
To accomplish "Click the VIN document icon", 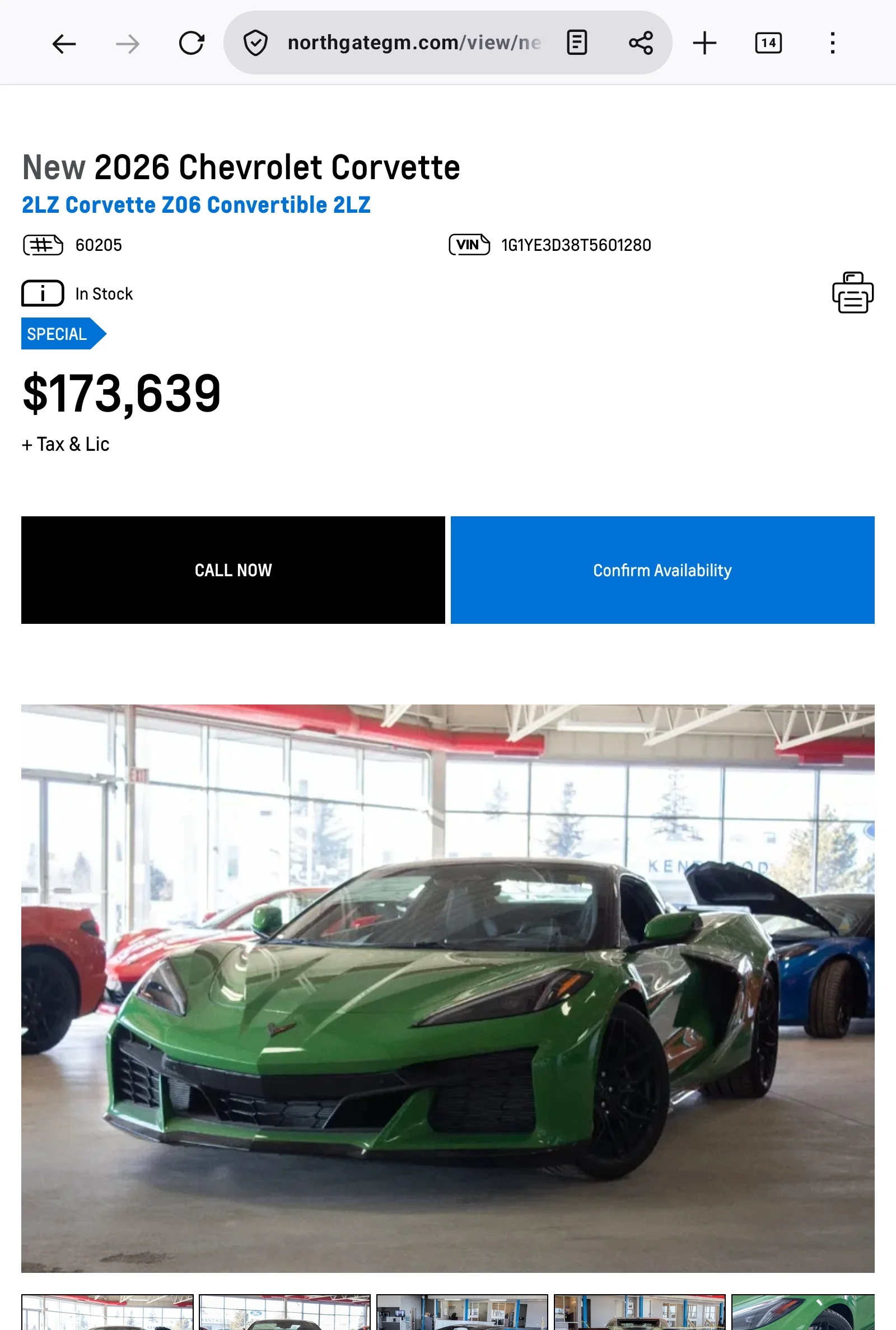I will (469, 245).
